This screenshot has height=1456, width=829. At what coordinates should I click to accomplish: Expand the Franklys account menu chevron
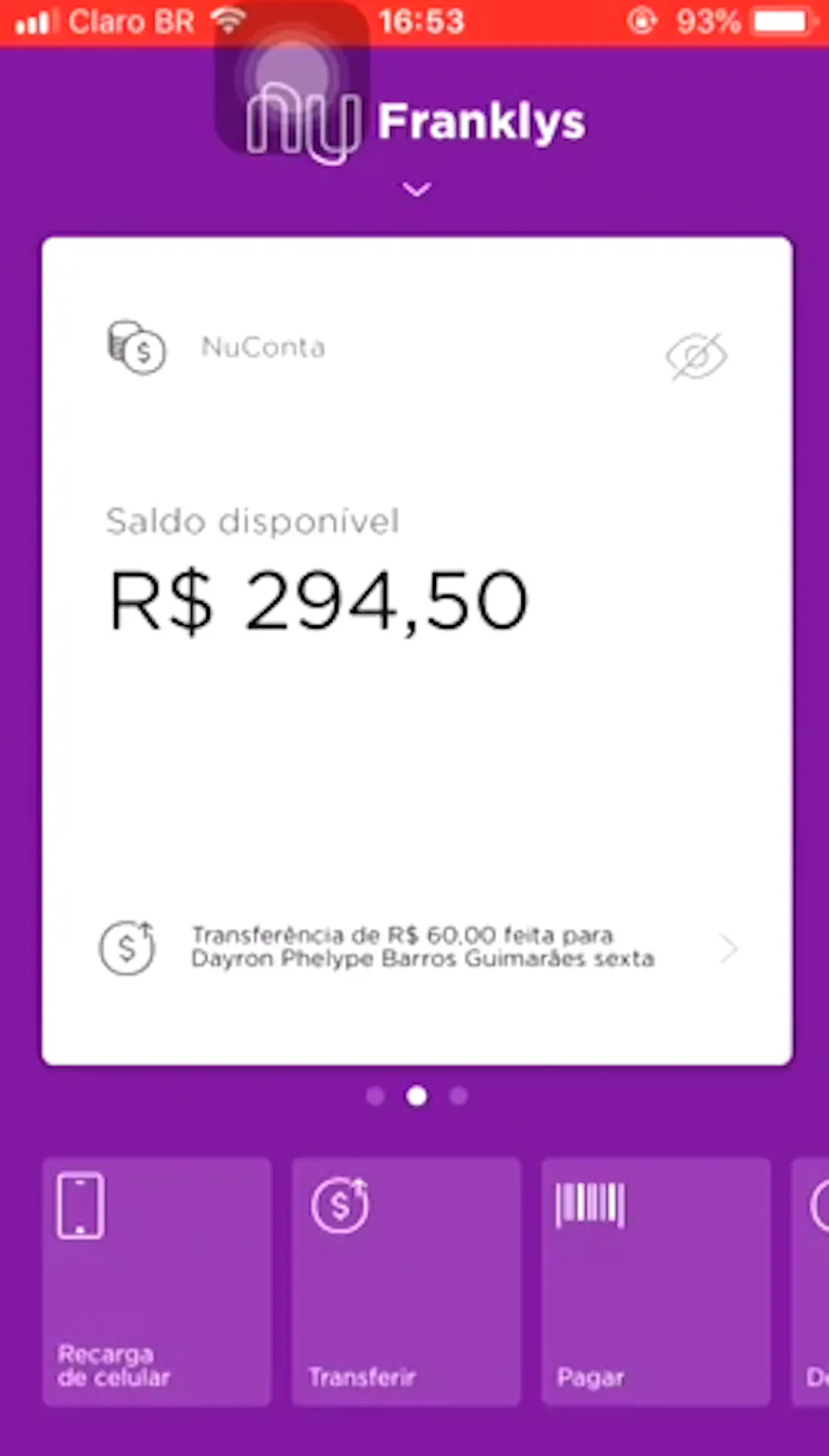tap(416, 190)
